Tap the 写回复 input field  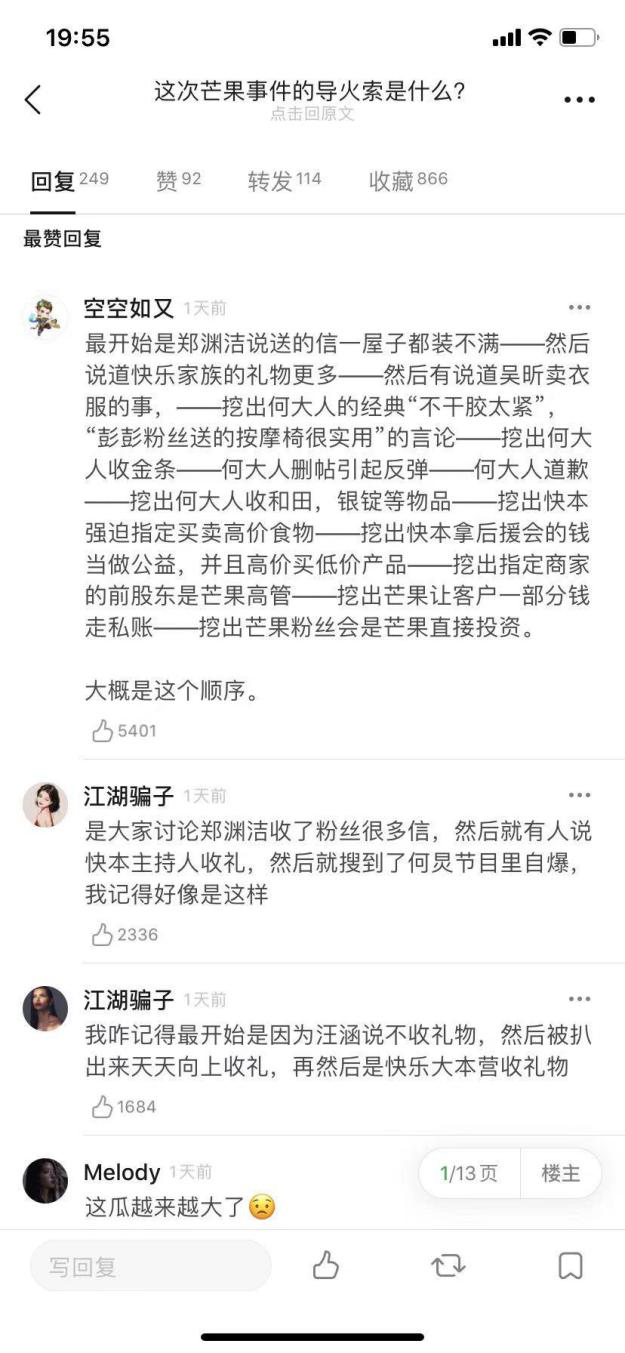click(150, 1266)
